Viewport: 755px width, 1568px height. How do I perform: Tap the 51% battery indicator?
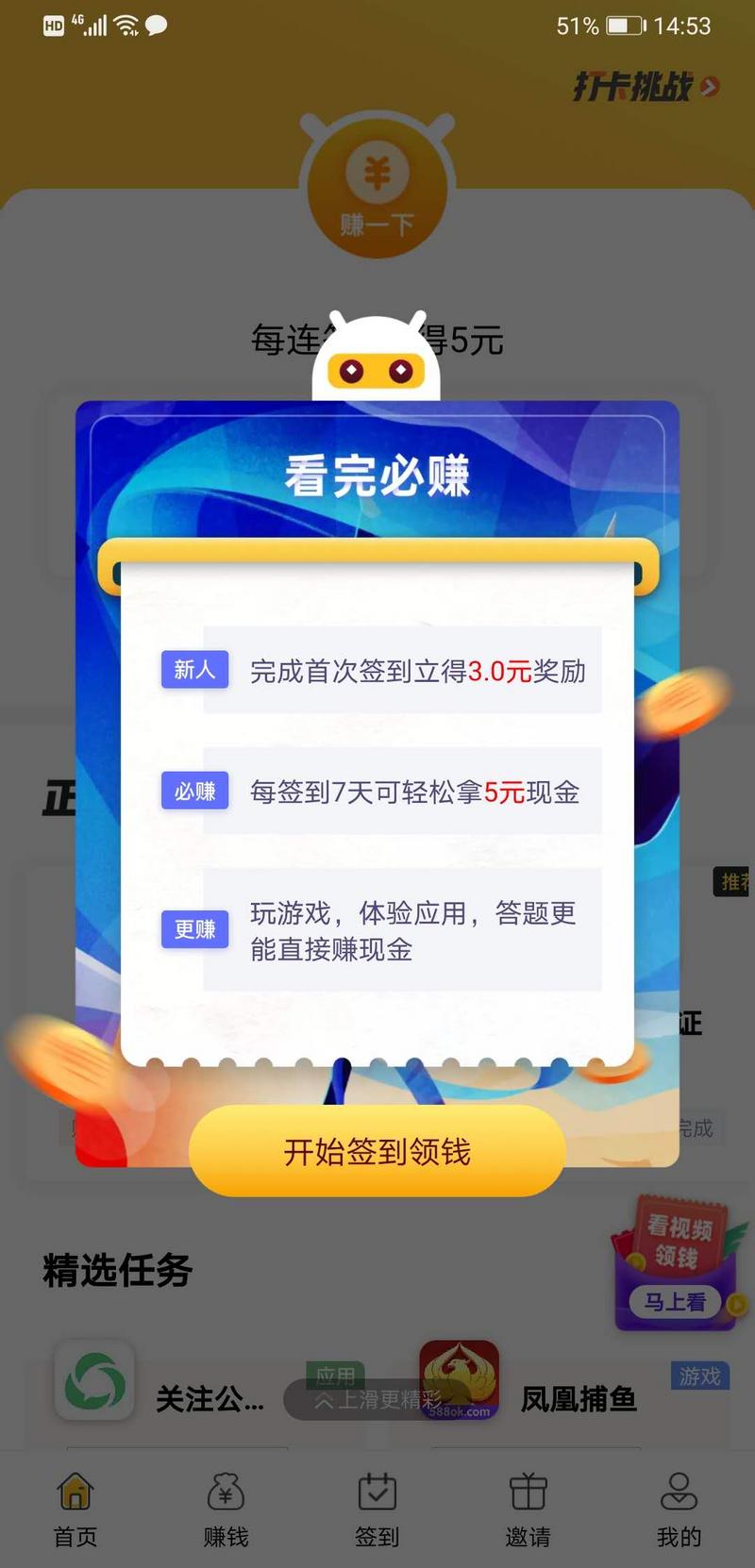coord(596,25)
